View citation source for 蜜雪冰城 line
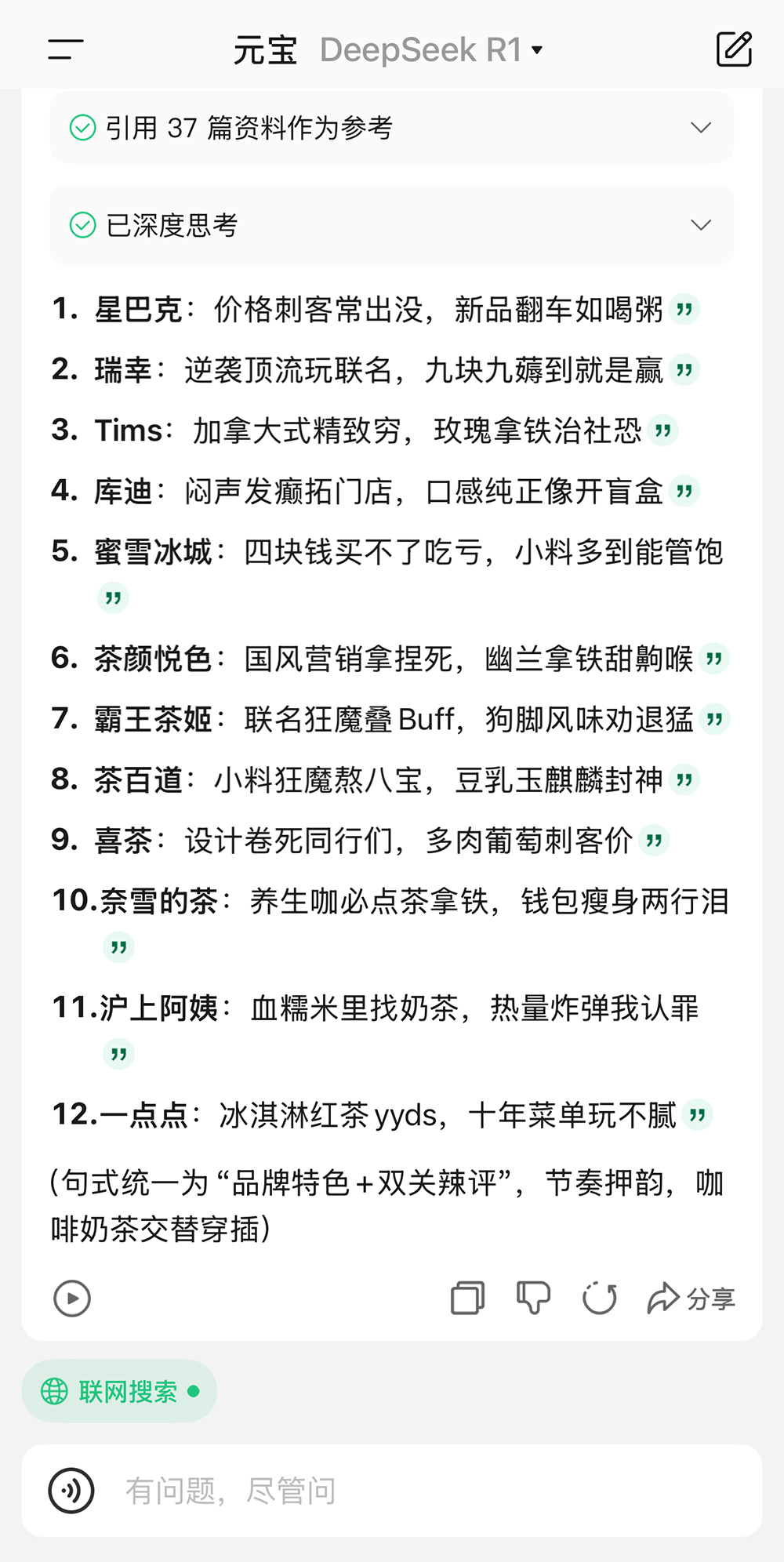784x1562 pixels. (113, 598)
